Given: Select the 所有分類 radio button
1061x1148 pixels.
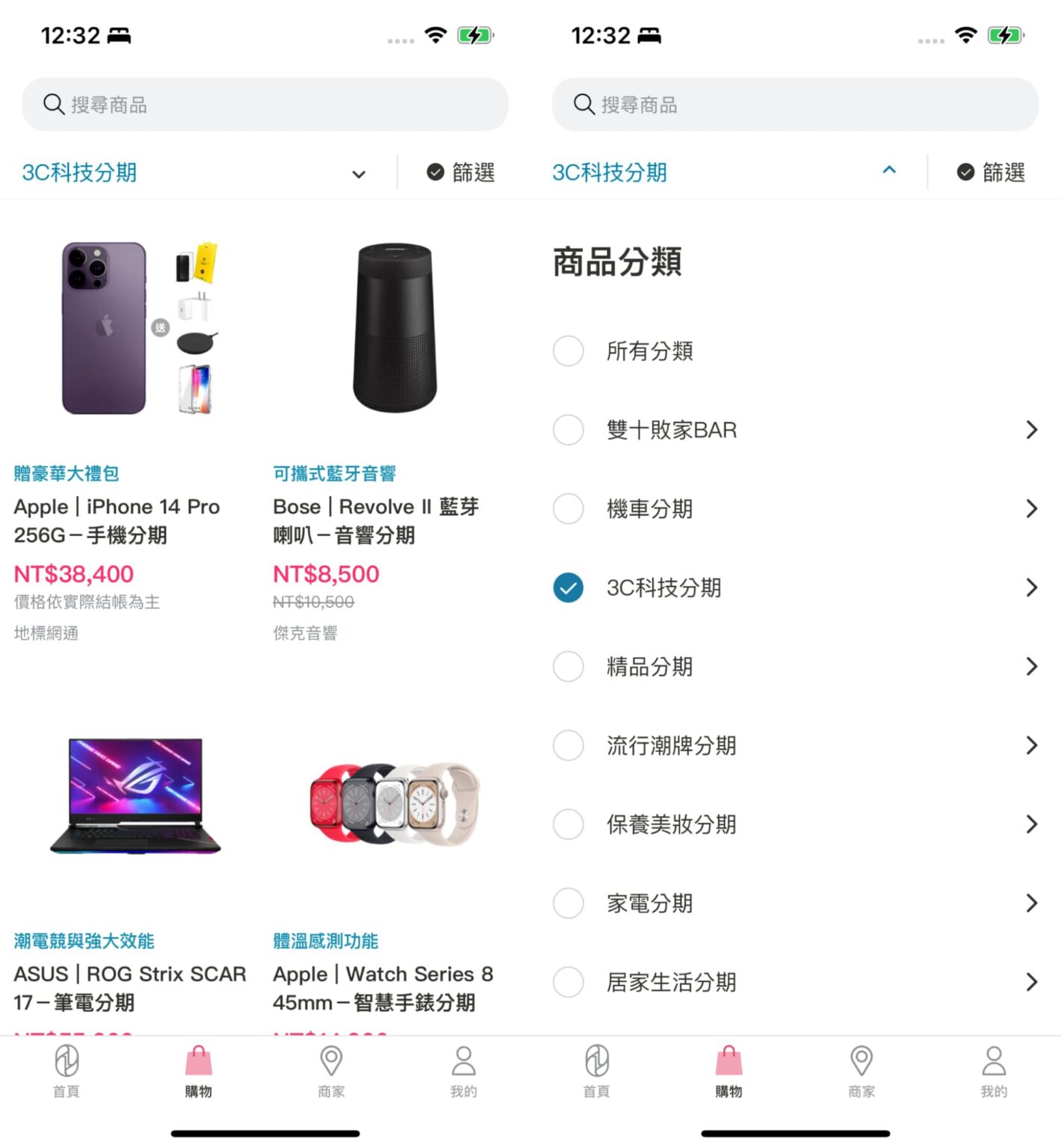Looking at the screenshot, I should 569,351.
